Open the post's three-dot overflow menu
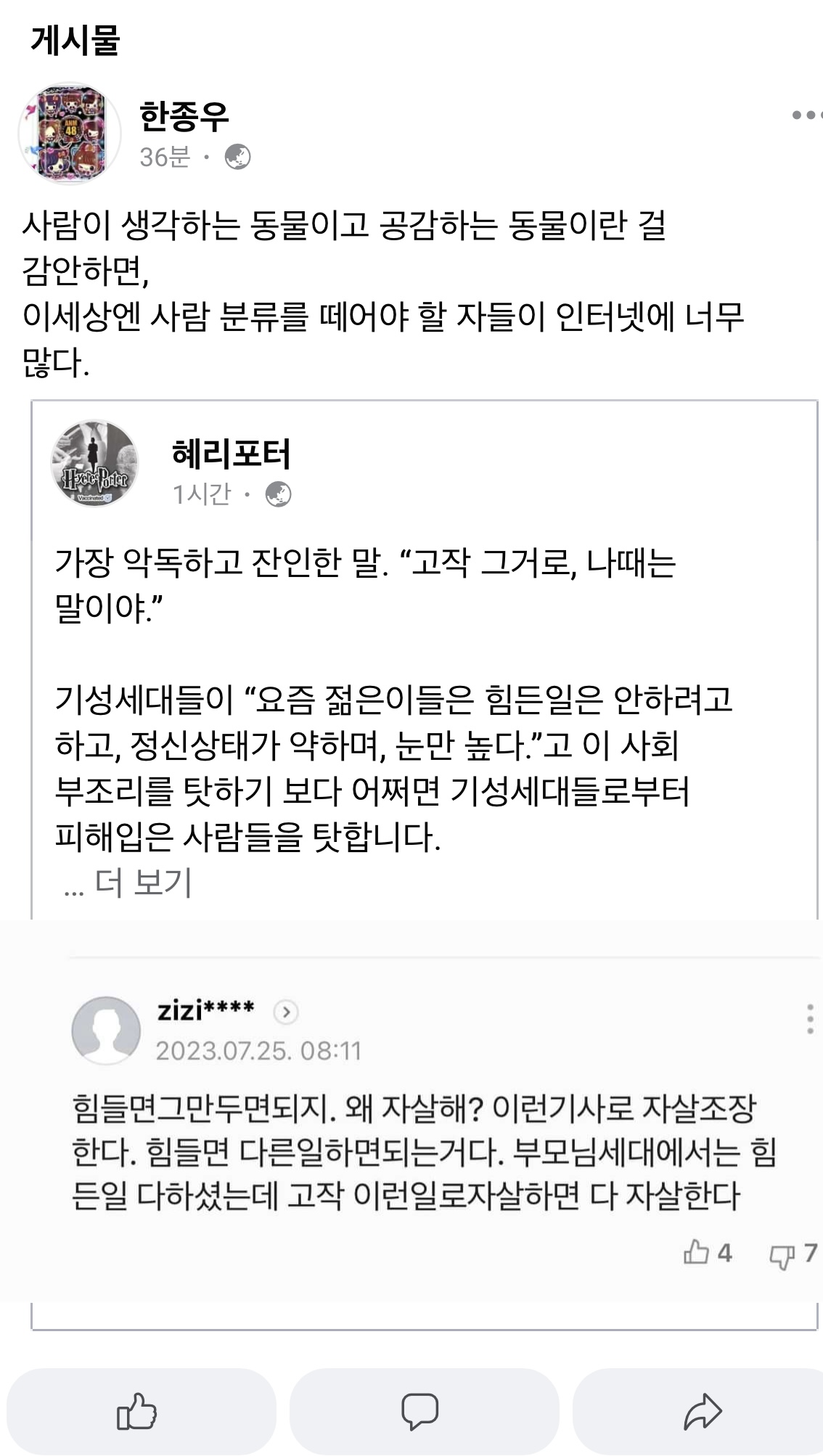Image resolution: width=823 pixels, height=1456 pixels. [806, 115]
